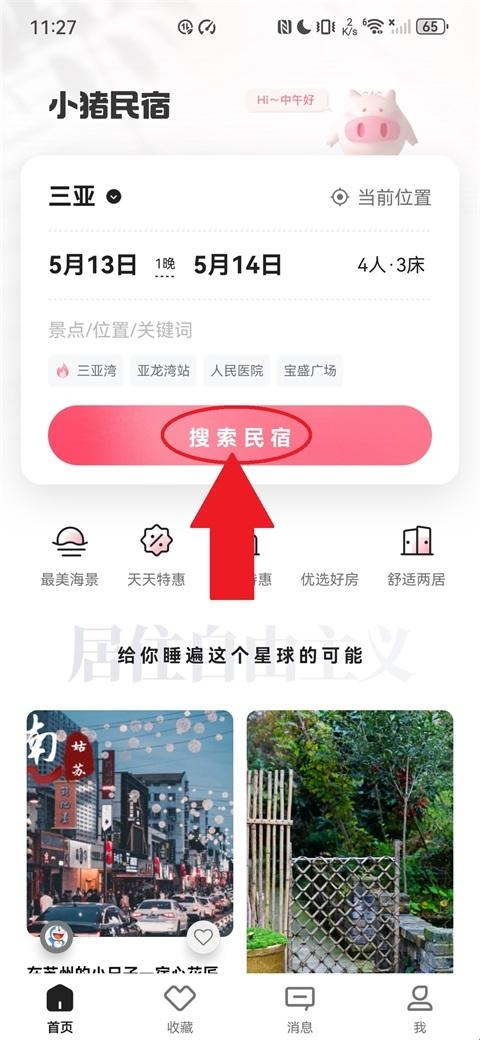The image size is (480, 1040).
Task: Select the 宝盛广场 chip
Action: click(310, 370)
